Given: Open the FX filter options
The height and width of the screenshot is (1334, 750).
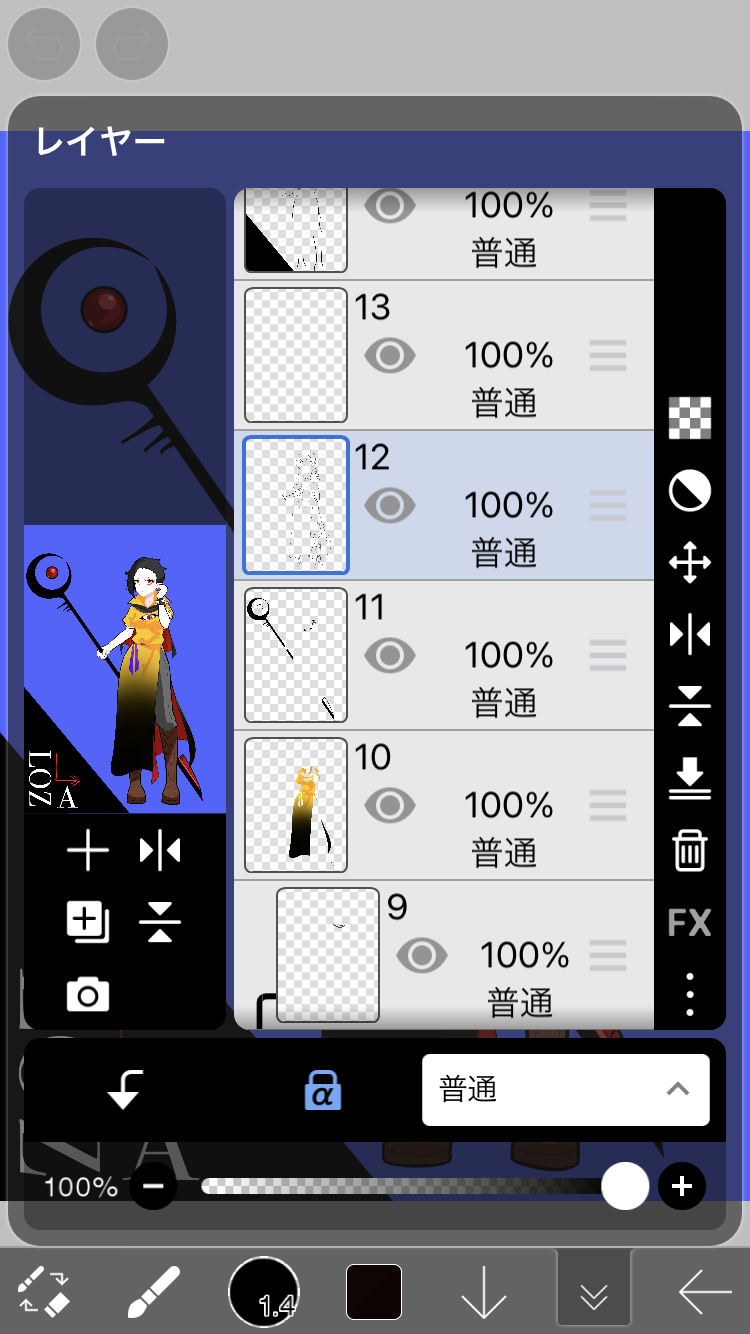Looking at the screenshot, I should 690,923.
